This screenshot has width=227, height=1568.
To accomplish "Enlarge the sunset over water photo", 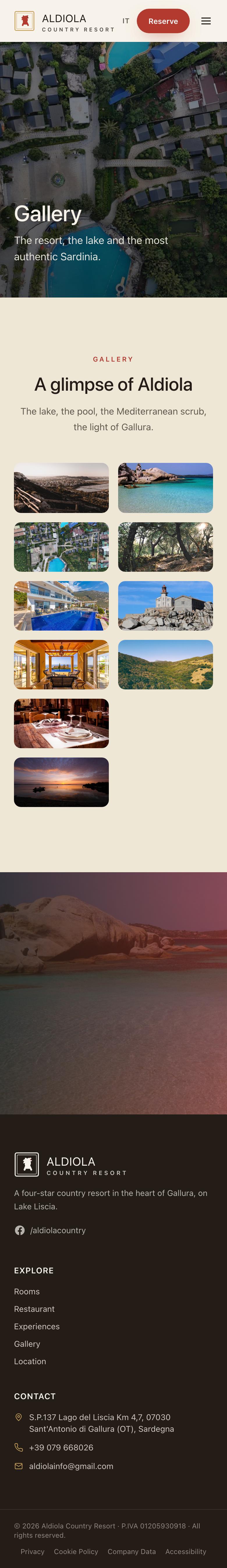I will pyautogui.click(x=61, y=782).
